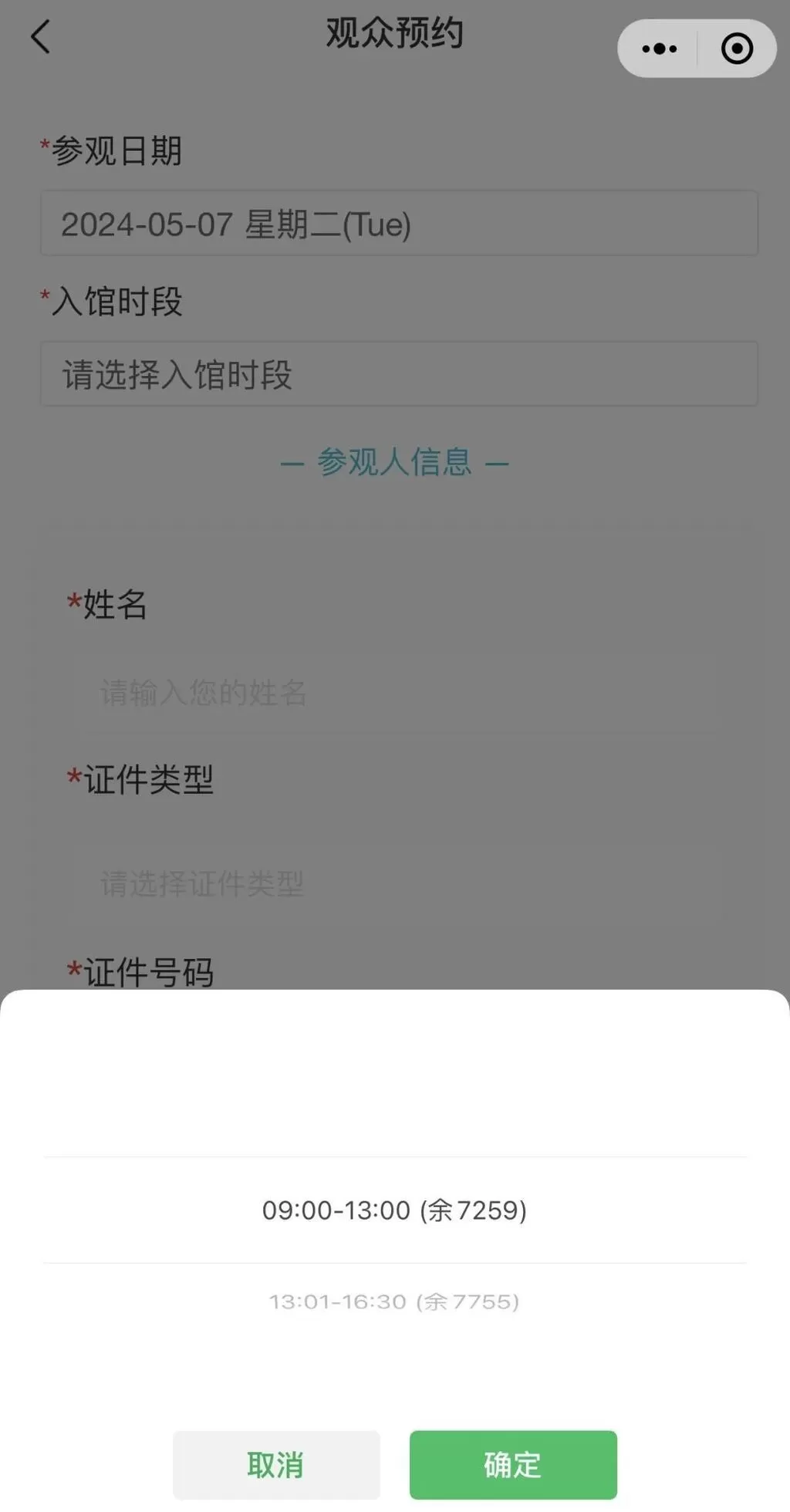Tap the 观众预约 page title
The height and width of the screenshot is (1512, 790).
click(x=395, y=34)
